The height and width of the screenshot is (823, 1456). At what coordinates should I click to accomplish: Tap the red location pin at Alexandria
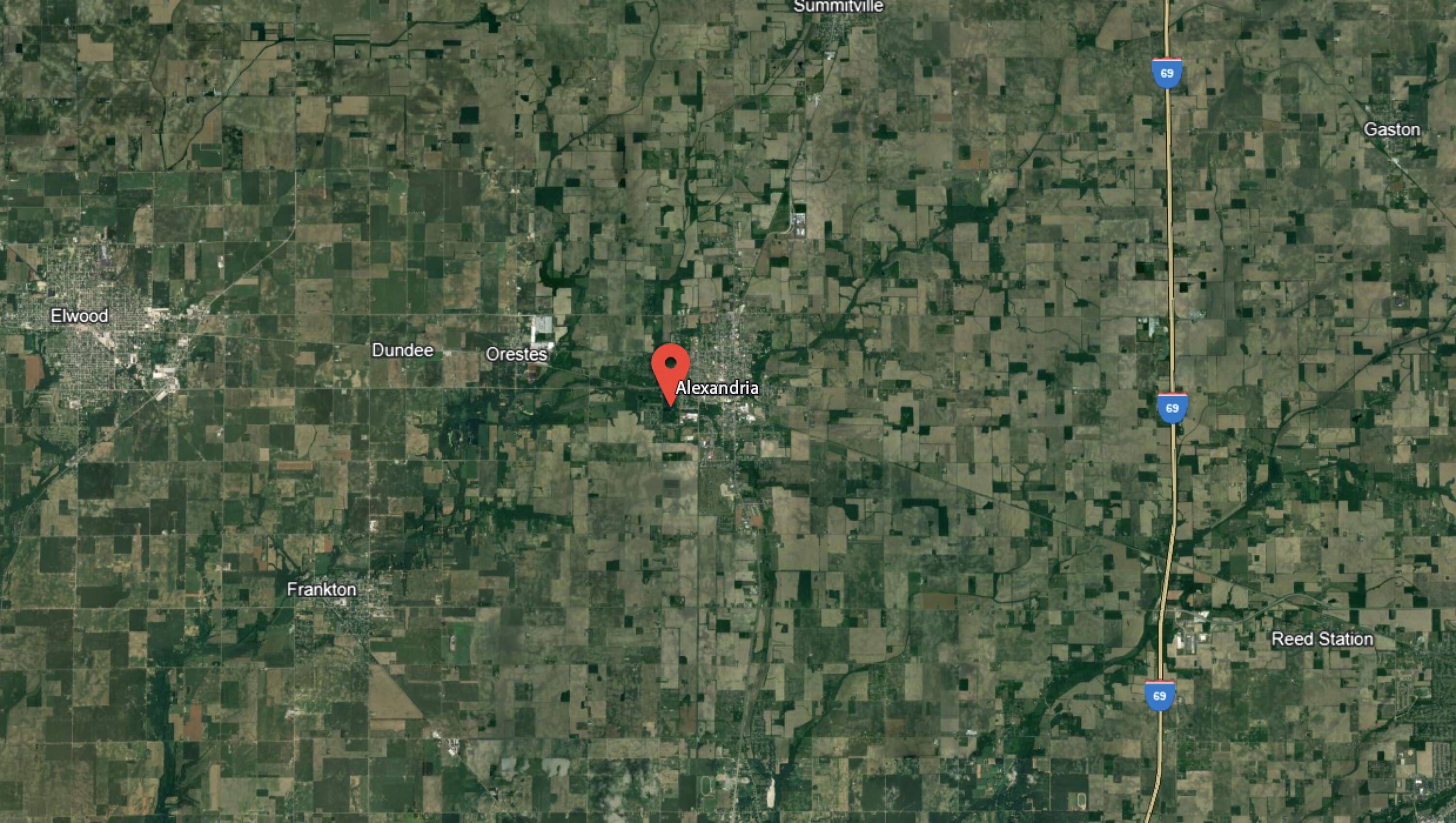pos(670,373)
